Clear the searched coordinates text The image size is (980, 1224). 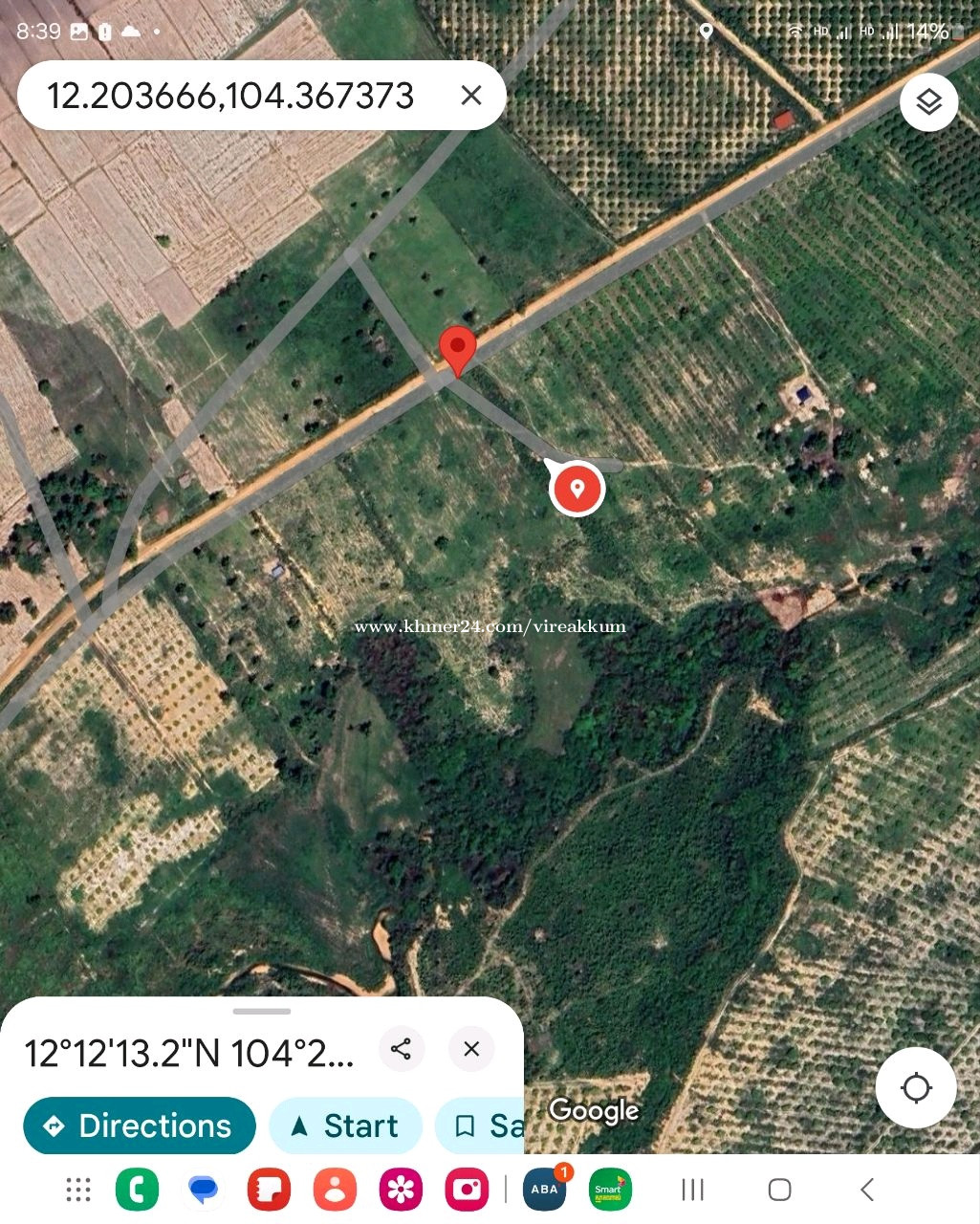(470, 96)
